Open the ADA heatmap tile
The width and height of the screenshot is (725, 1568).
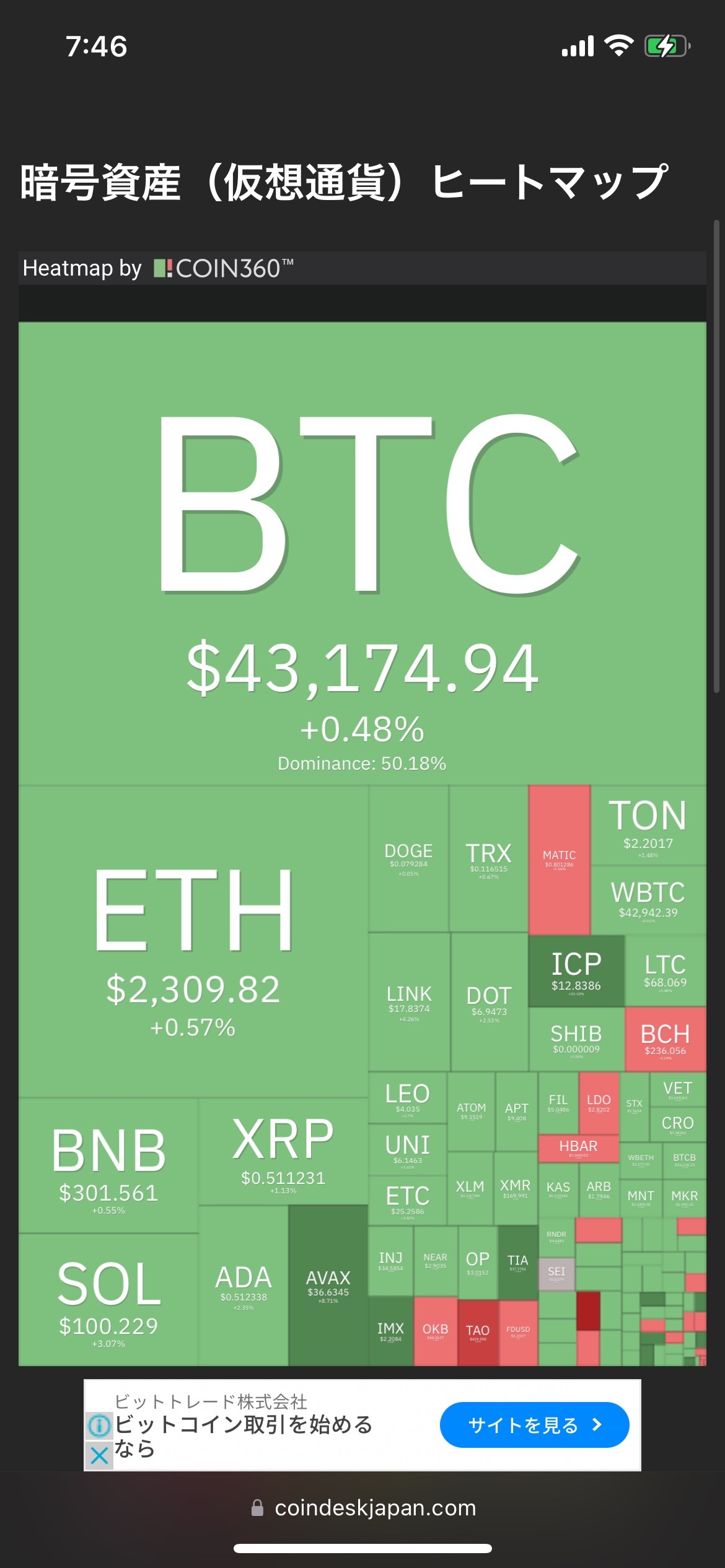[244, 1286]
